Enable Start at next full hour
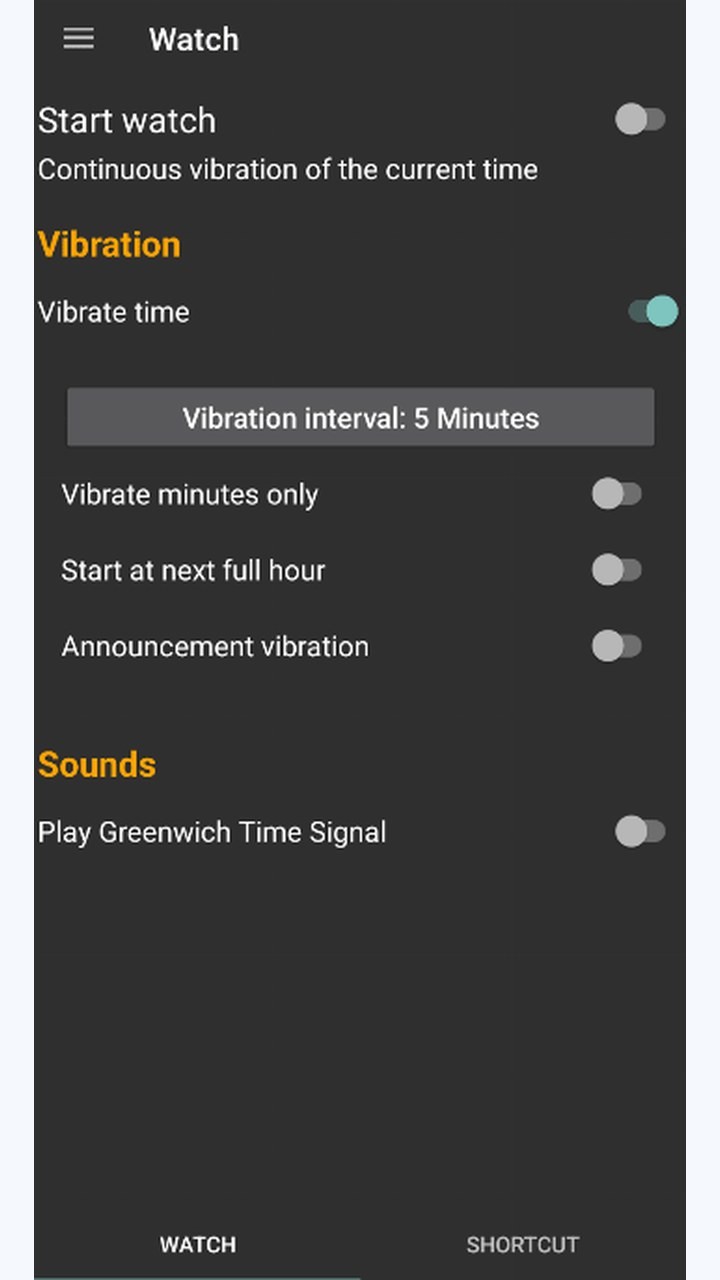Screen dimensions: 720x1280 click(x=616, y=570)
